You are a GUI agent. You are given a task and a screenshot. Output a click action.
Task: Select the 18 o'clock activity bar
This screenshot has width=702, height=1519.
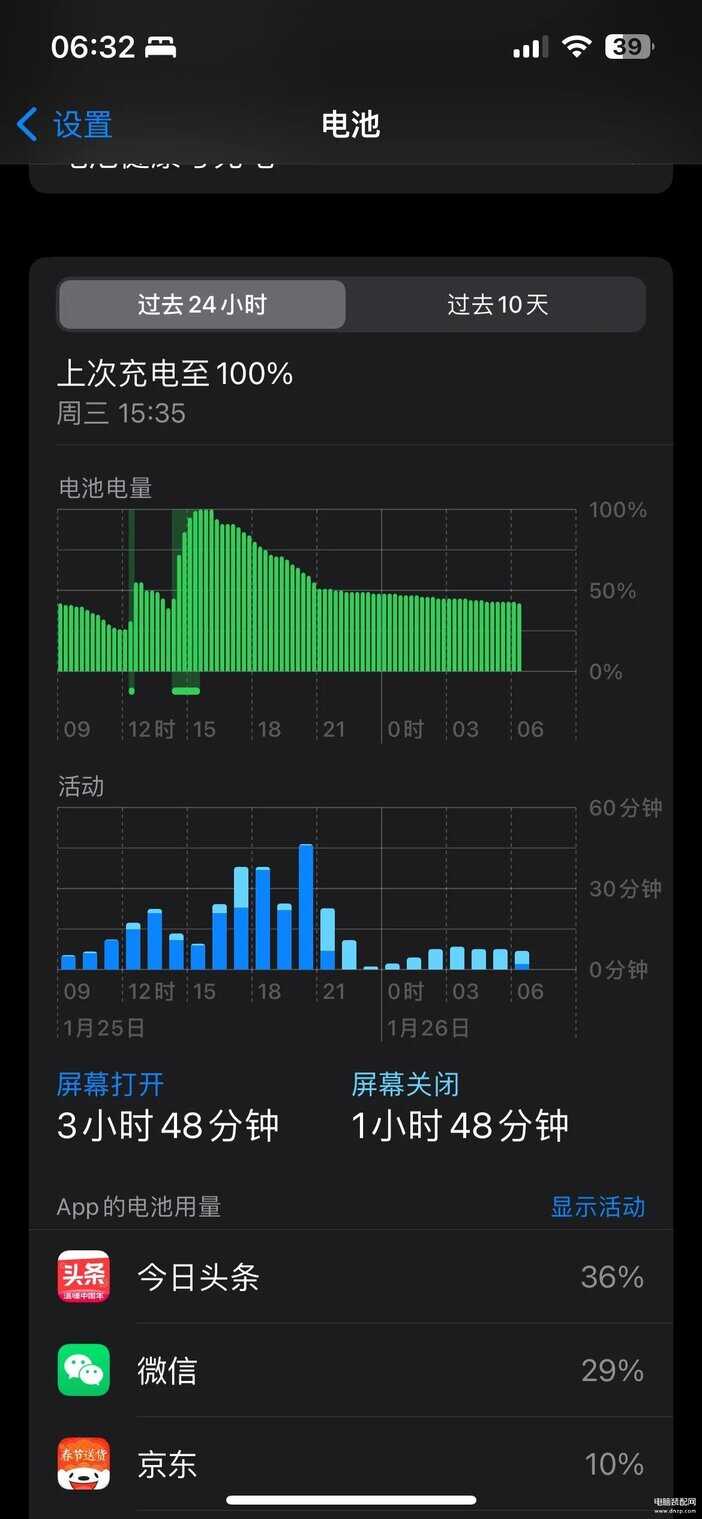[x=263, y=918]
